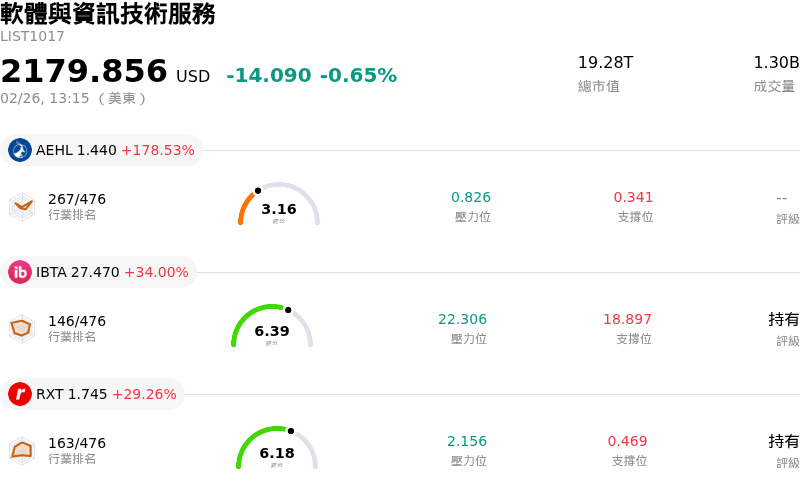Screen dimensions: 800x488
Task: Open the RXT stock chip
Action: (x=92, y=394)
